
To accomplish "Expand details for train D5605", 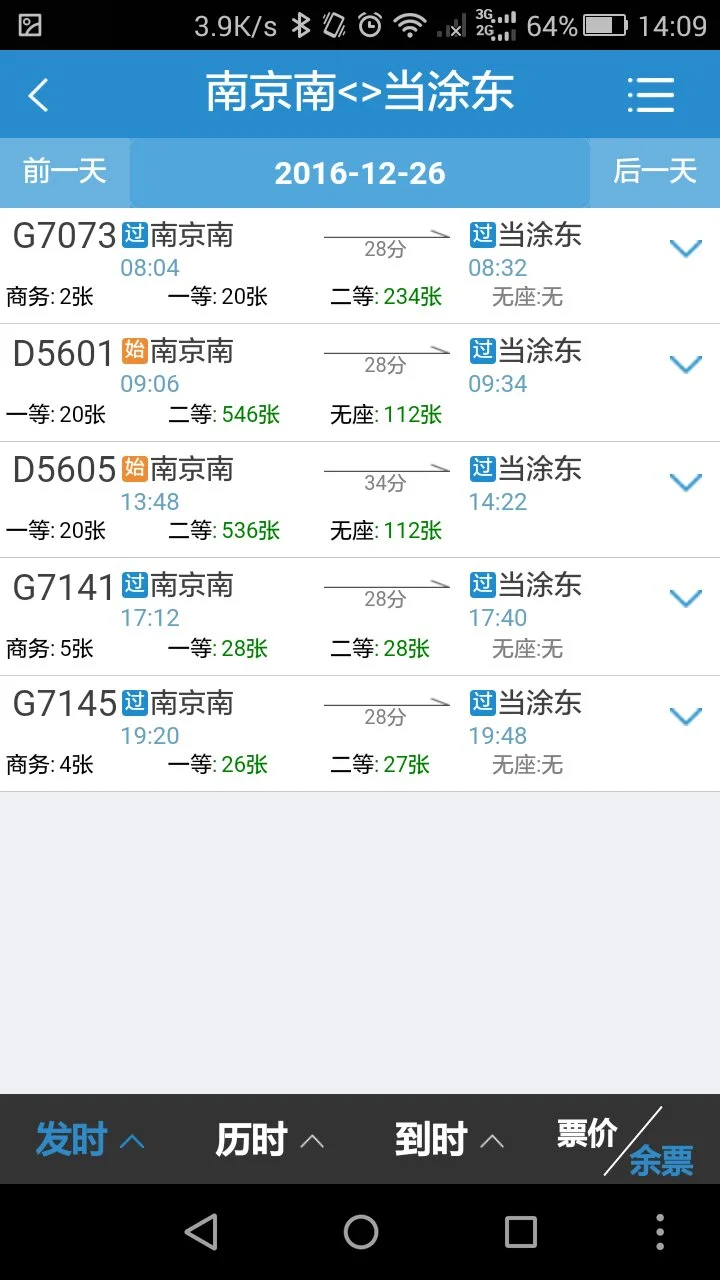I will tap(686, 482).
